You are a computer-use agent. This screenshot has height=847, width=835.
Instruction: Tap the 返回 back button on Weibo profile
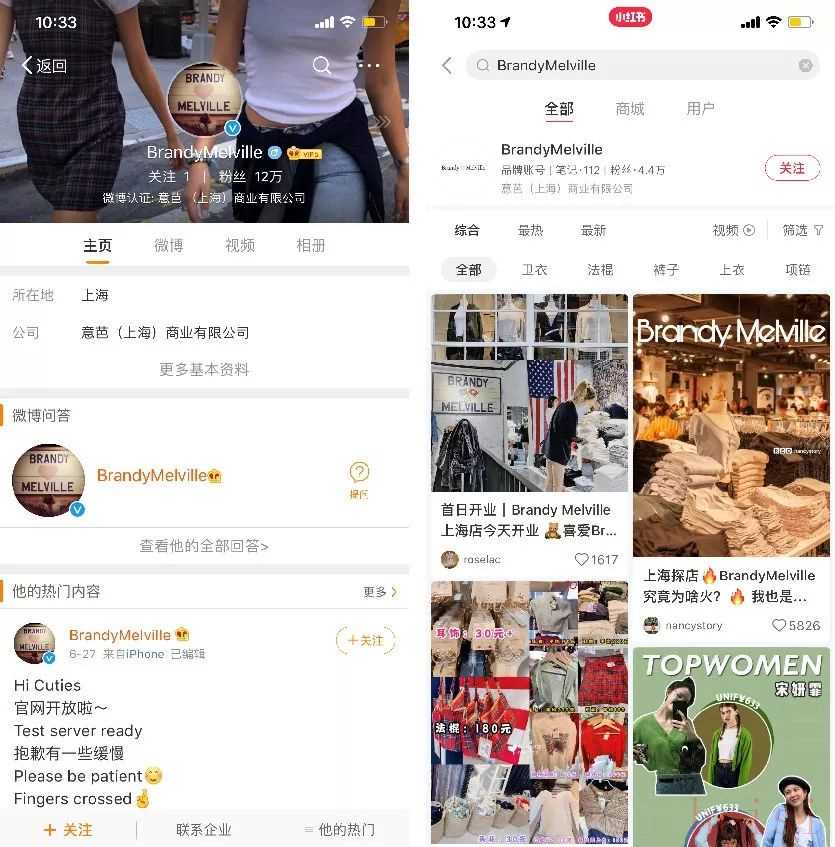point(44,66)
